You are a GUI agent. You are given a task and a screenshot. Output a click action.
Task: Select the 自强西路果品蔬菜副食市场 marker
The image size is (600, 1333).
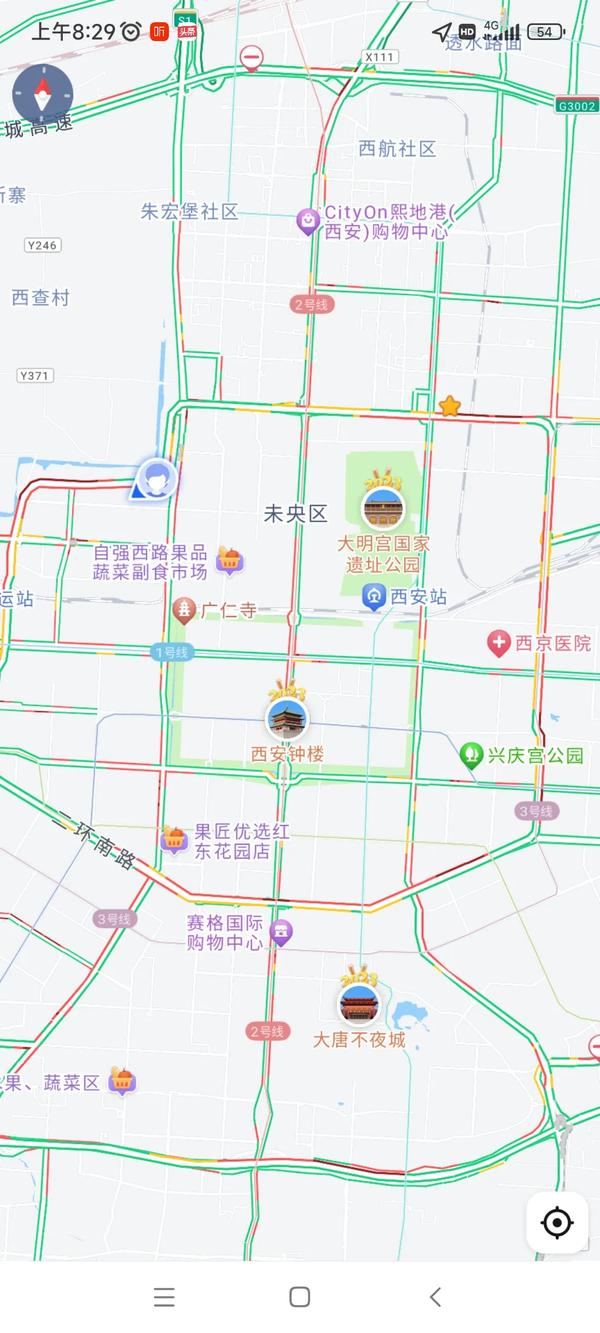tap(230, 562)
